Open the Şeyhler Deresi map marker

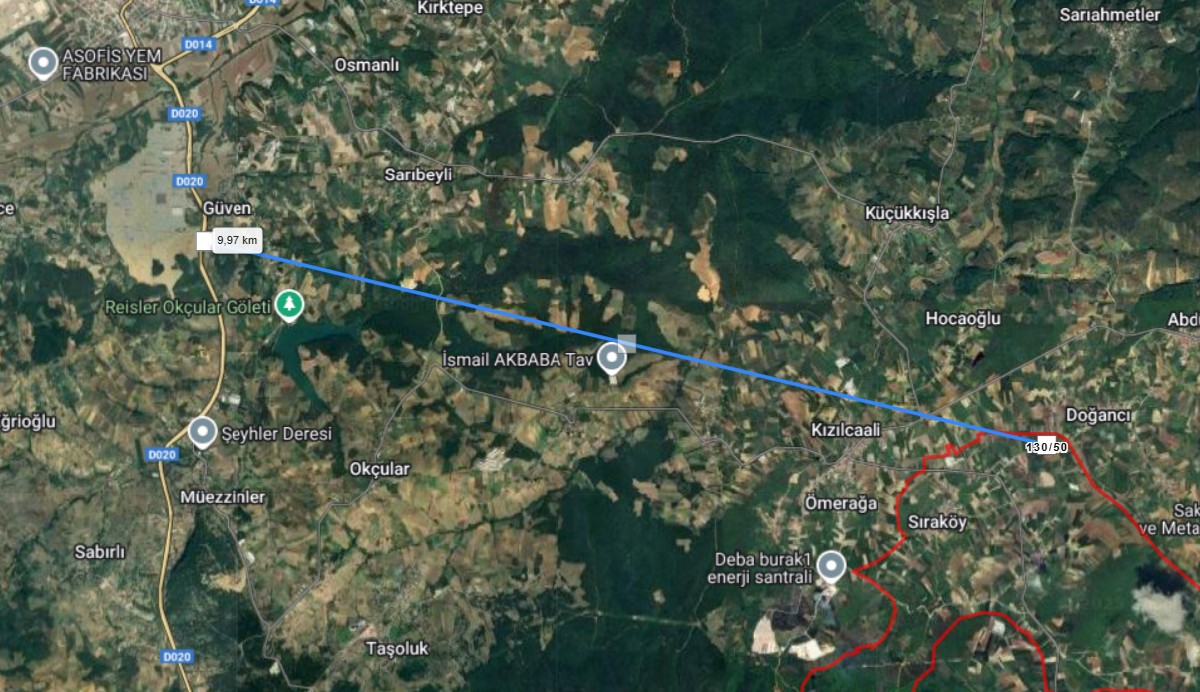[203, 432]
